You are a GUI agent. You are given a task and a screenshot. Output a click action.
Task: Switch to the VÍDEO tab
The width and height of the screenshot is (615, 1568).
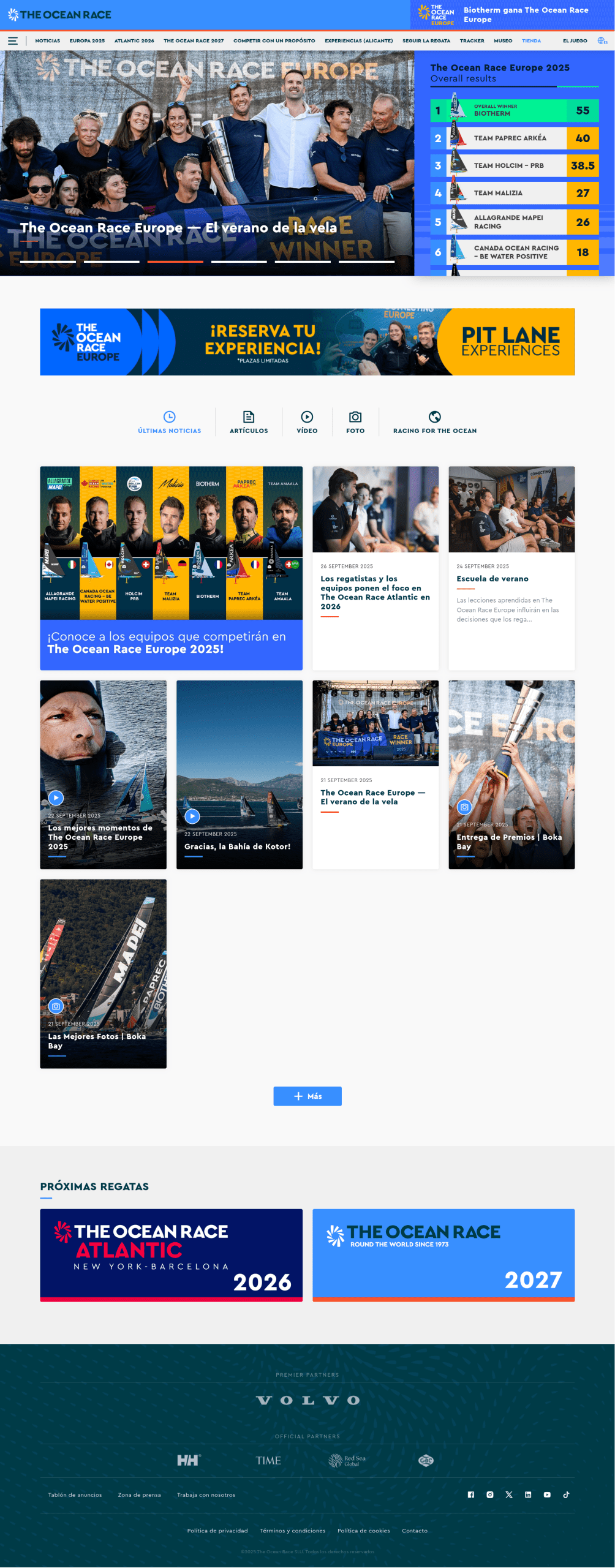pyautogui.click(x=307, y=423)
